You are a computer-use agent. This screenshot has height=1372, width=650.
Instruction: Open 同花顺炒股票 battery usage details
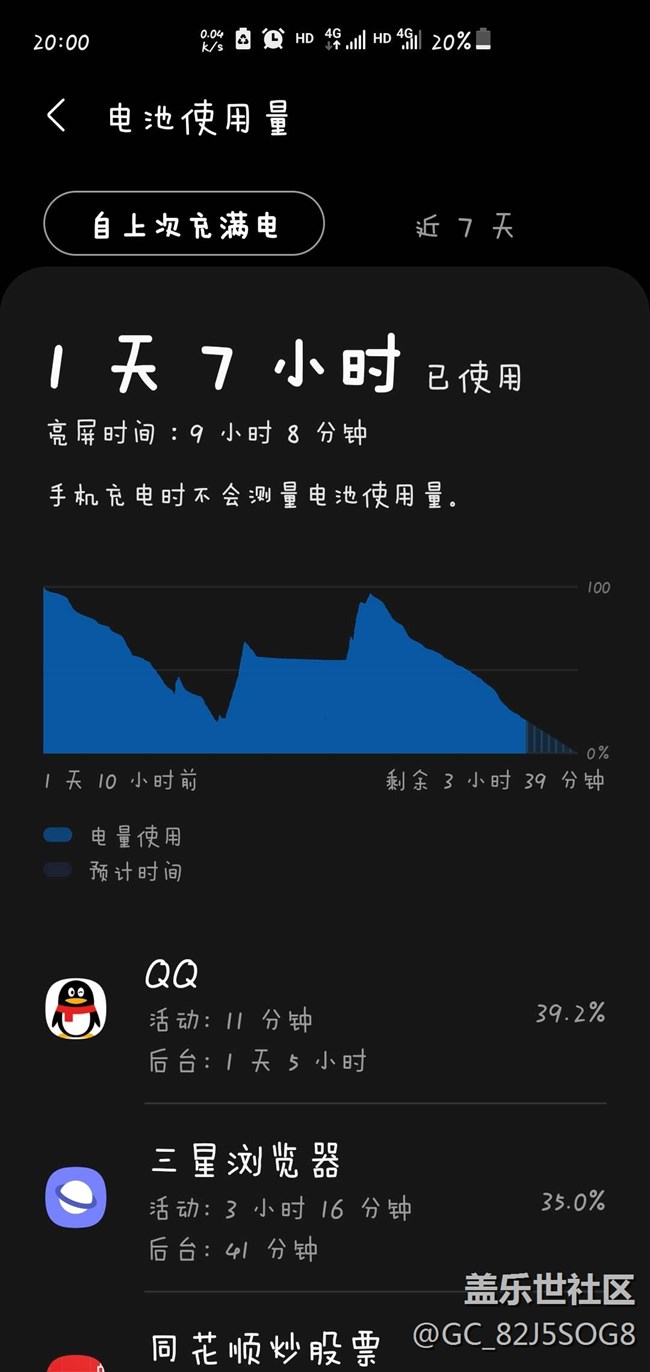[265, 1348]
